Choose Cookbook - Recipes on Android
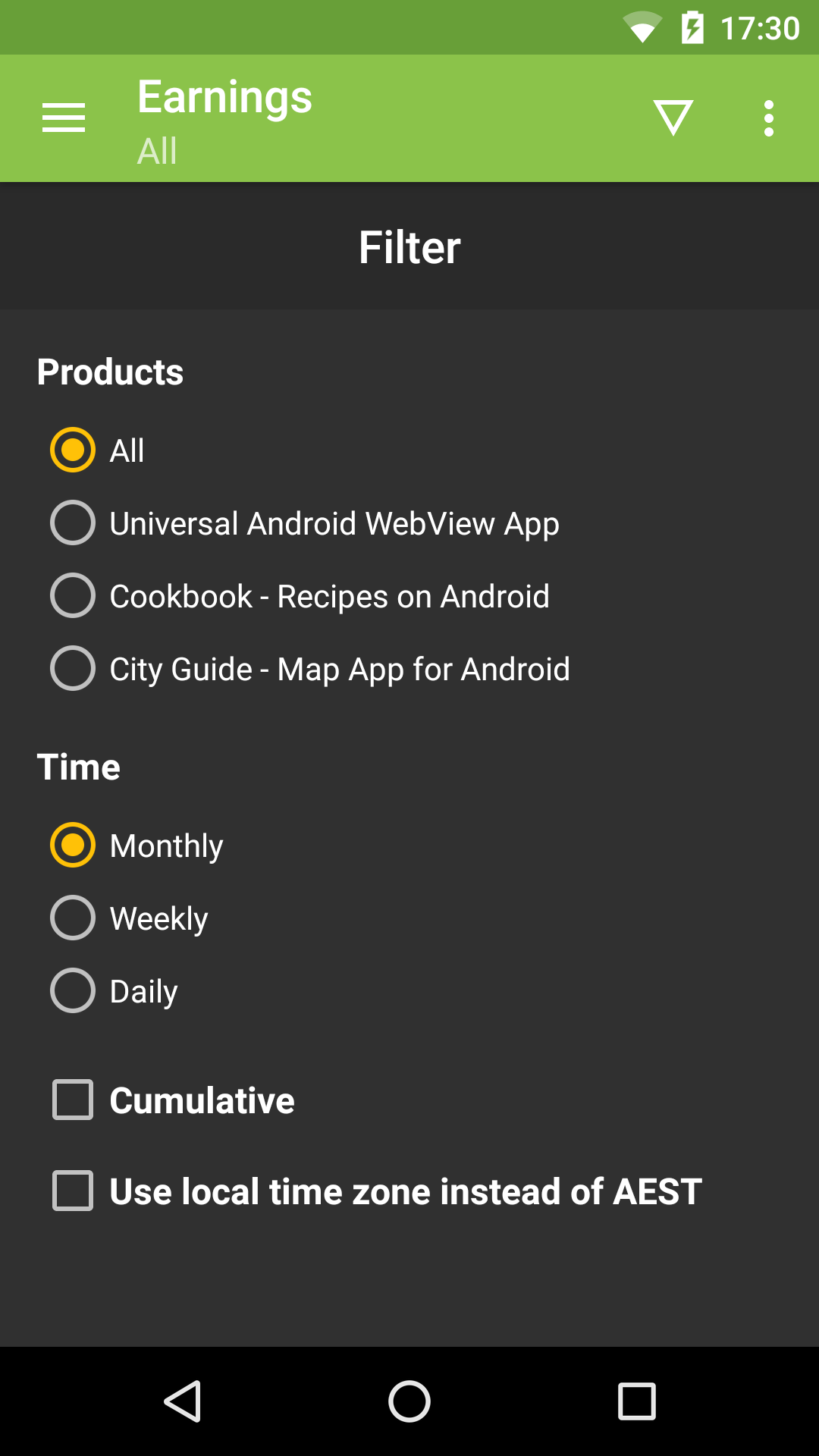This screenshot has width=819, height=1456. tap(73, 596)
